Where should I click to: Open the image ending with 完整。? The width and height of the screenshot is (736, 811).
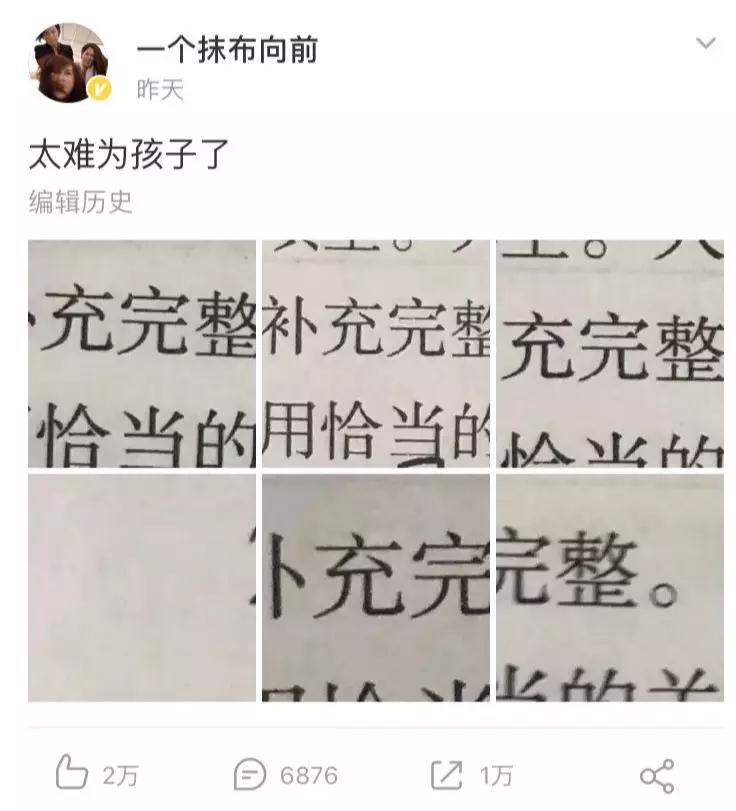point(609,587)
